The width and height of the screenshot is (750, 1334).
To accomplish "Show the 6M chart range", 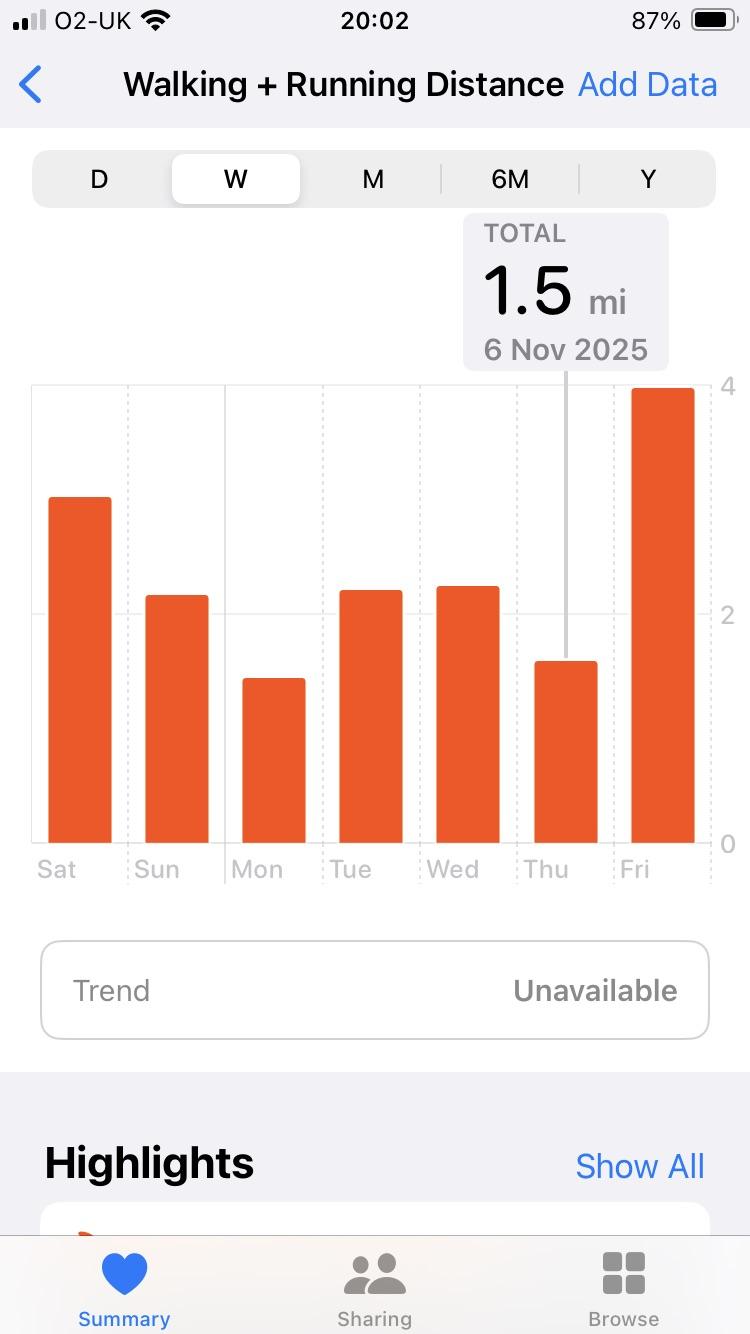I will (x=510, y=179).
